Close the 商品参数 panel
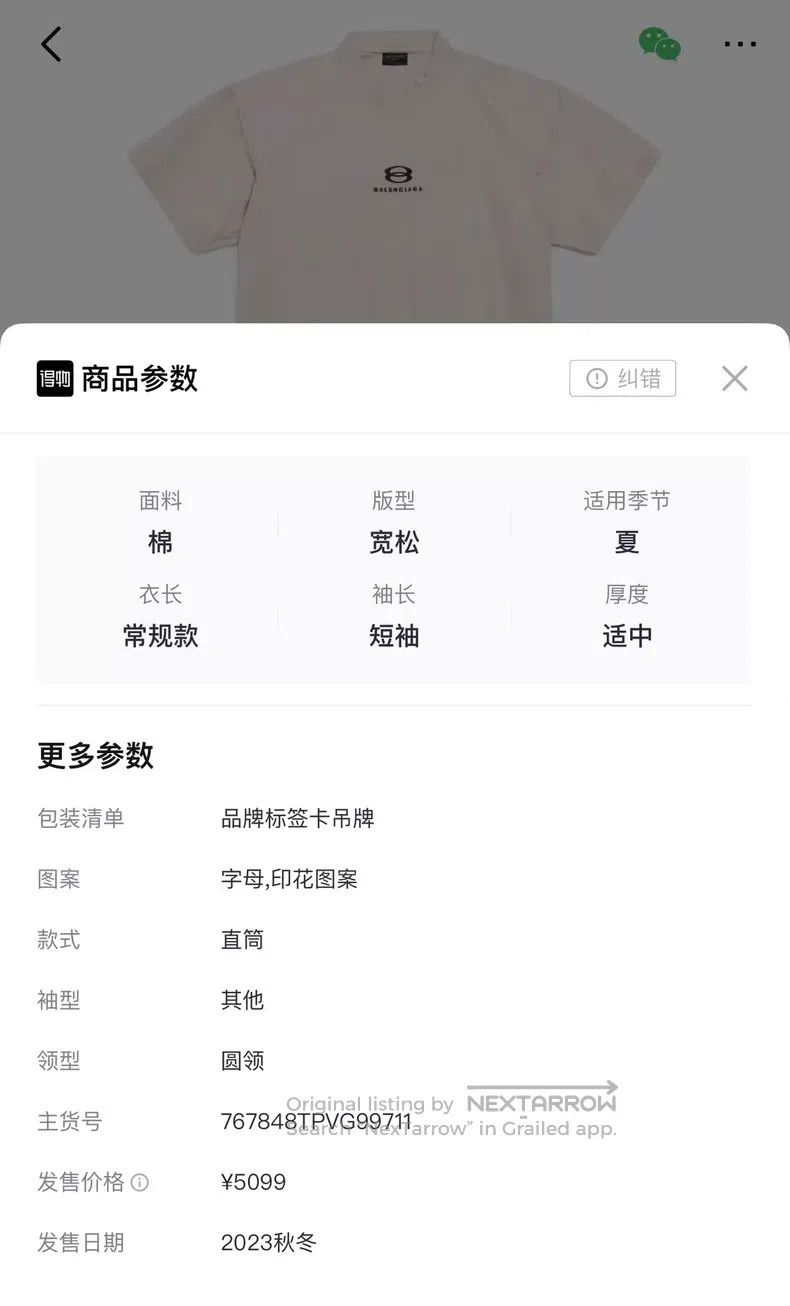Viewport: 790px width, 1306px height. click(x=735, y=378)
